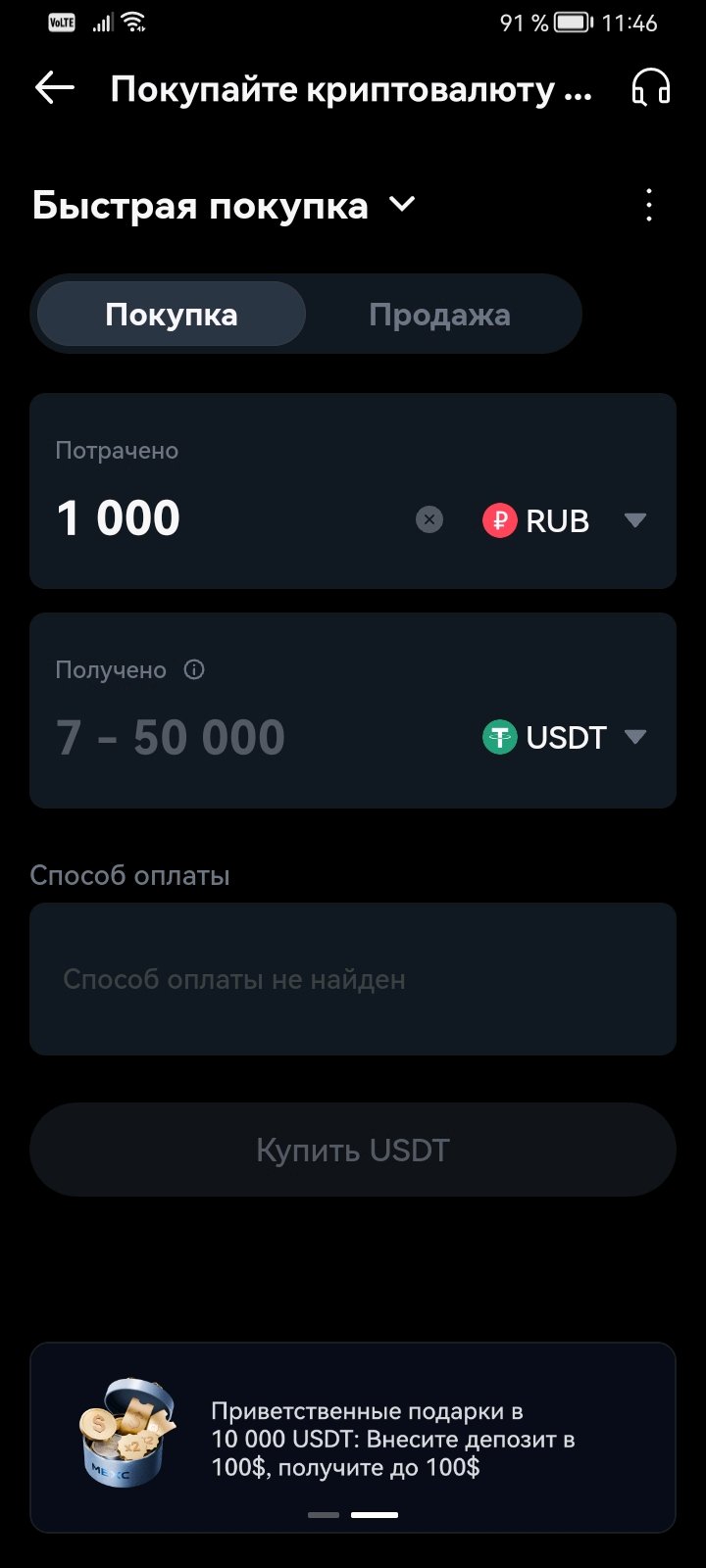Switch to the Продажа tab
The height and width of the screenshot is (1568, 706).
tap(439, 315)
